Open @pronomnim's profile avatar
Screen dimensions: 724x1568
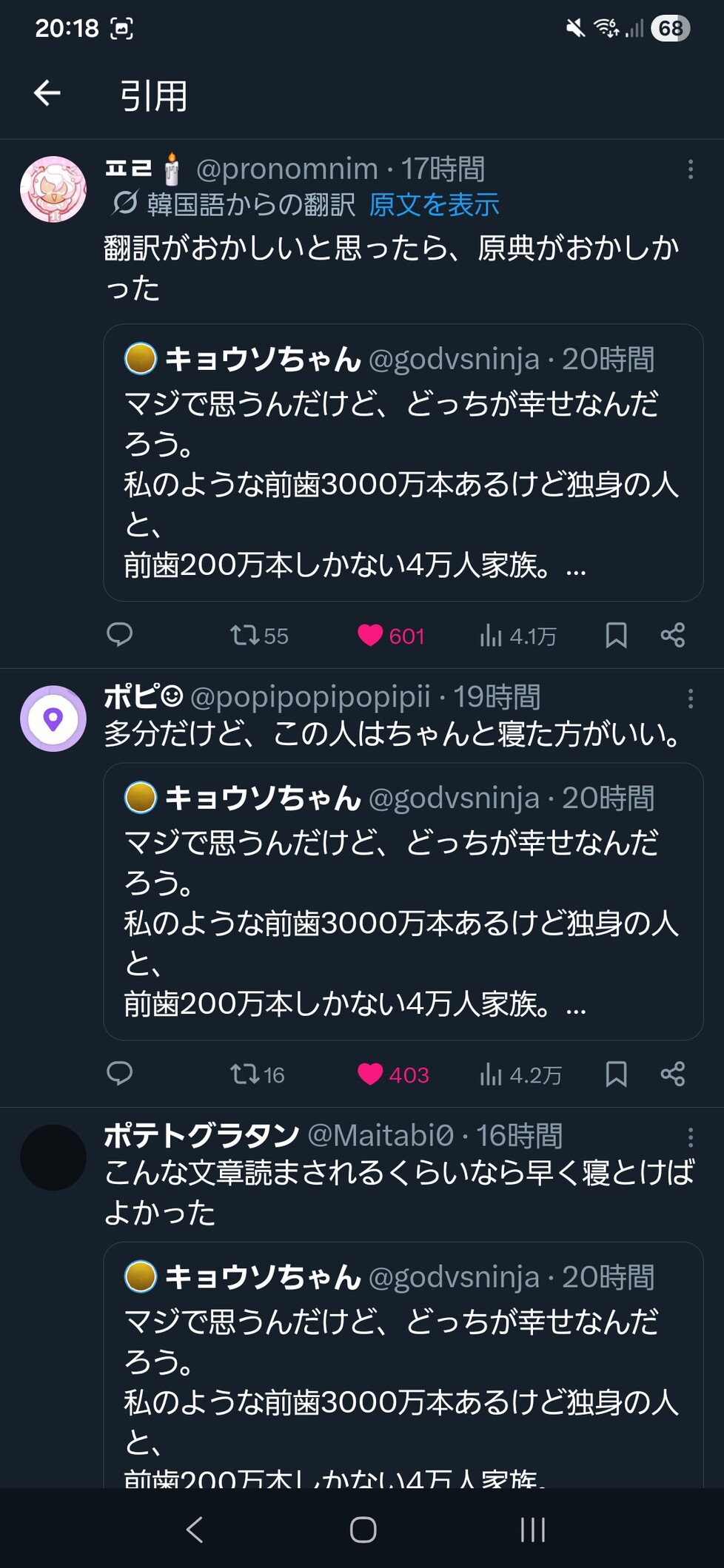53,189
